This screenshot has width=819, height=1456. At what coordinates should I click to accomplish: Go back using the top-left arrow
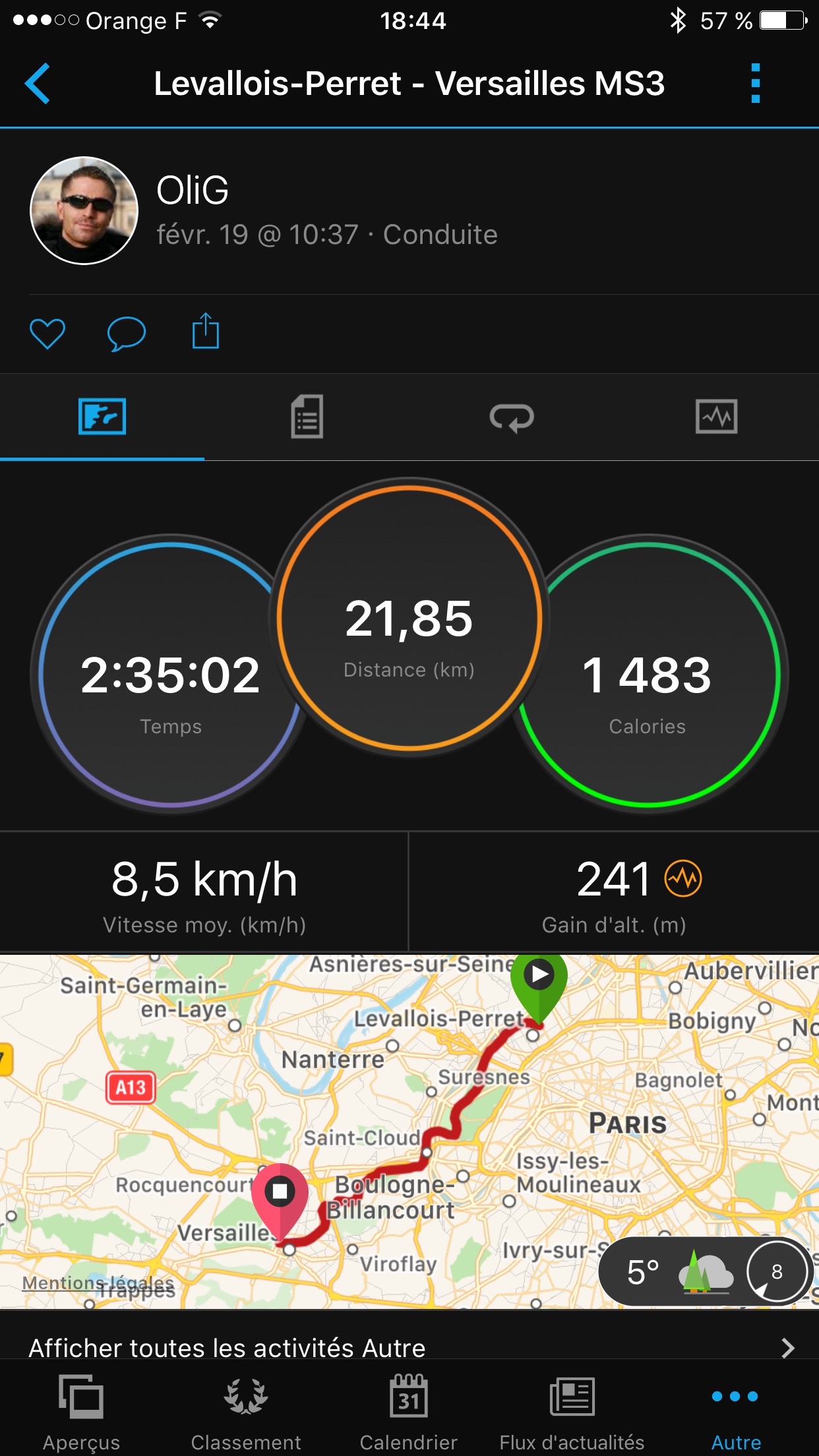click(38, 83)
